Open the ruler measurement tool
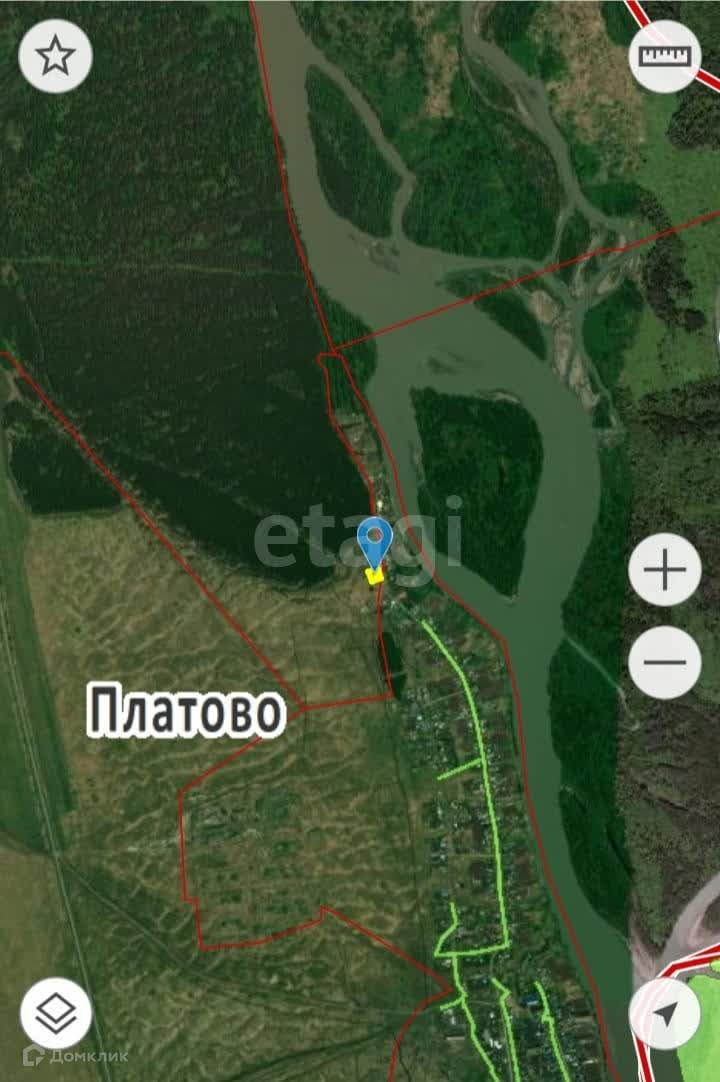Viewport: 720px width, 1082px height. (664, 56)
